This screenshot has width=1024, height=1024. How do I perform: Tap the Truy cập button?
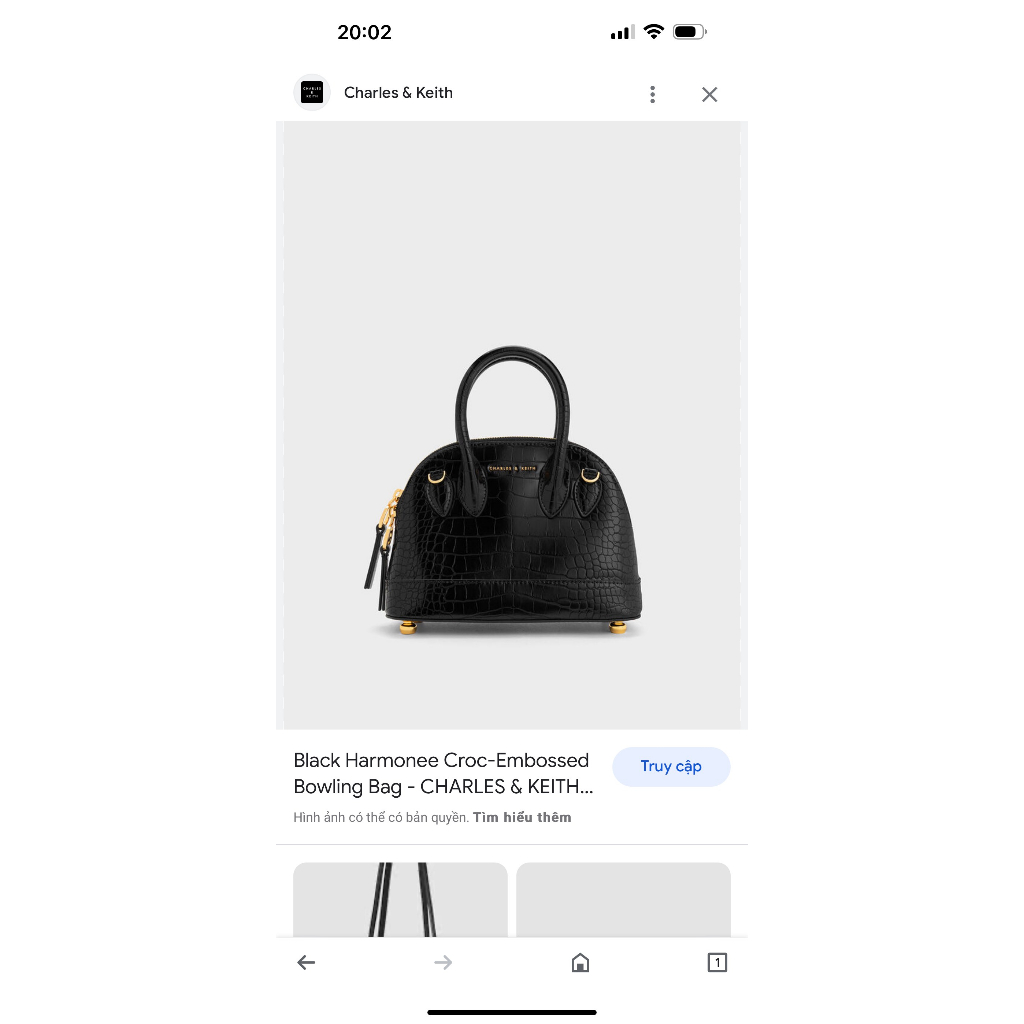tap(671, 766)
